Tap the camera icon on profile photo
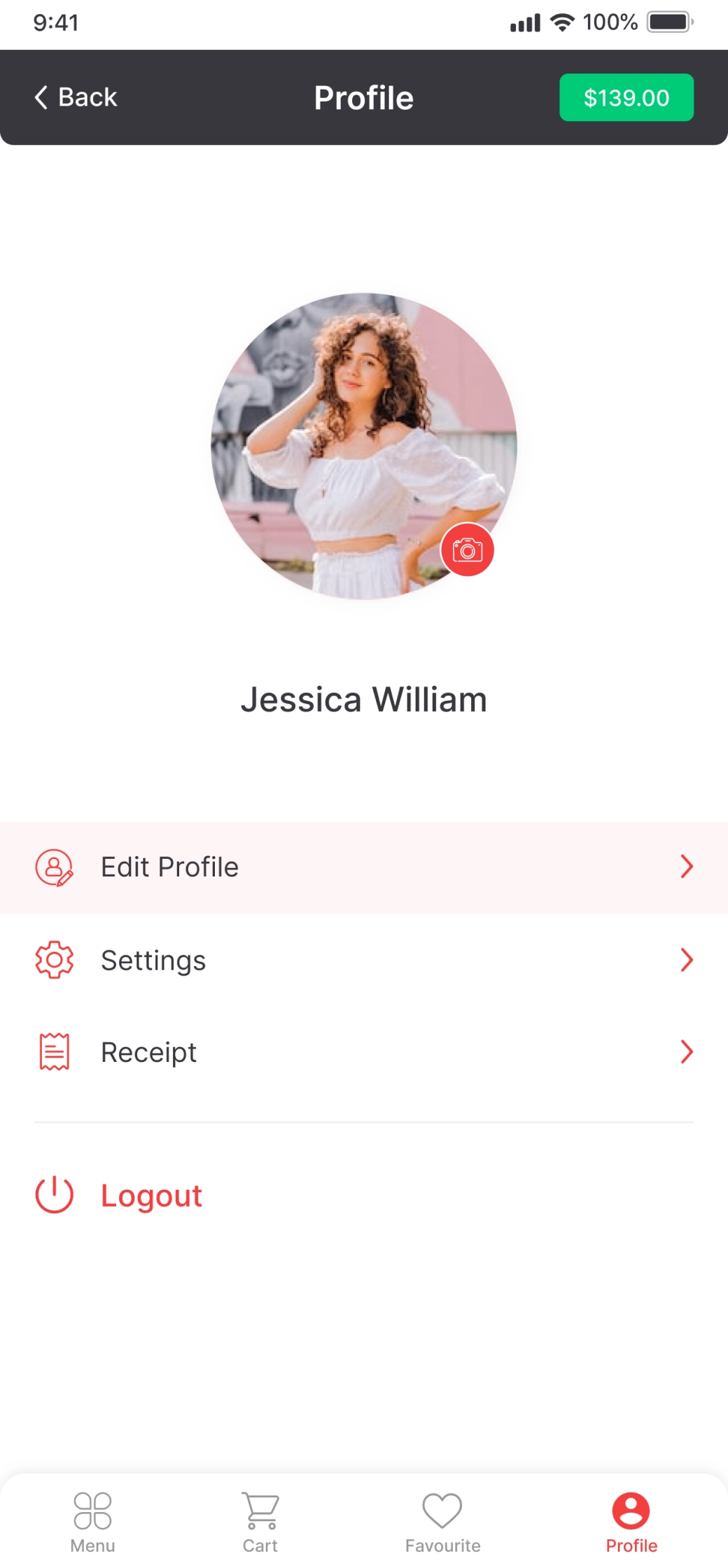This screenshot has width=728, height=1568. coord(466,550)
